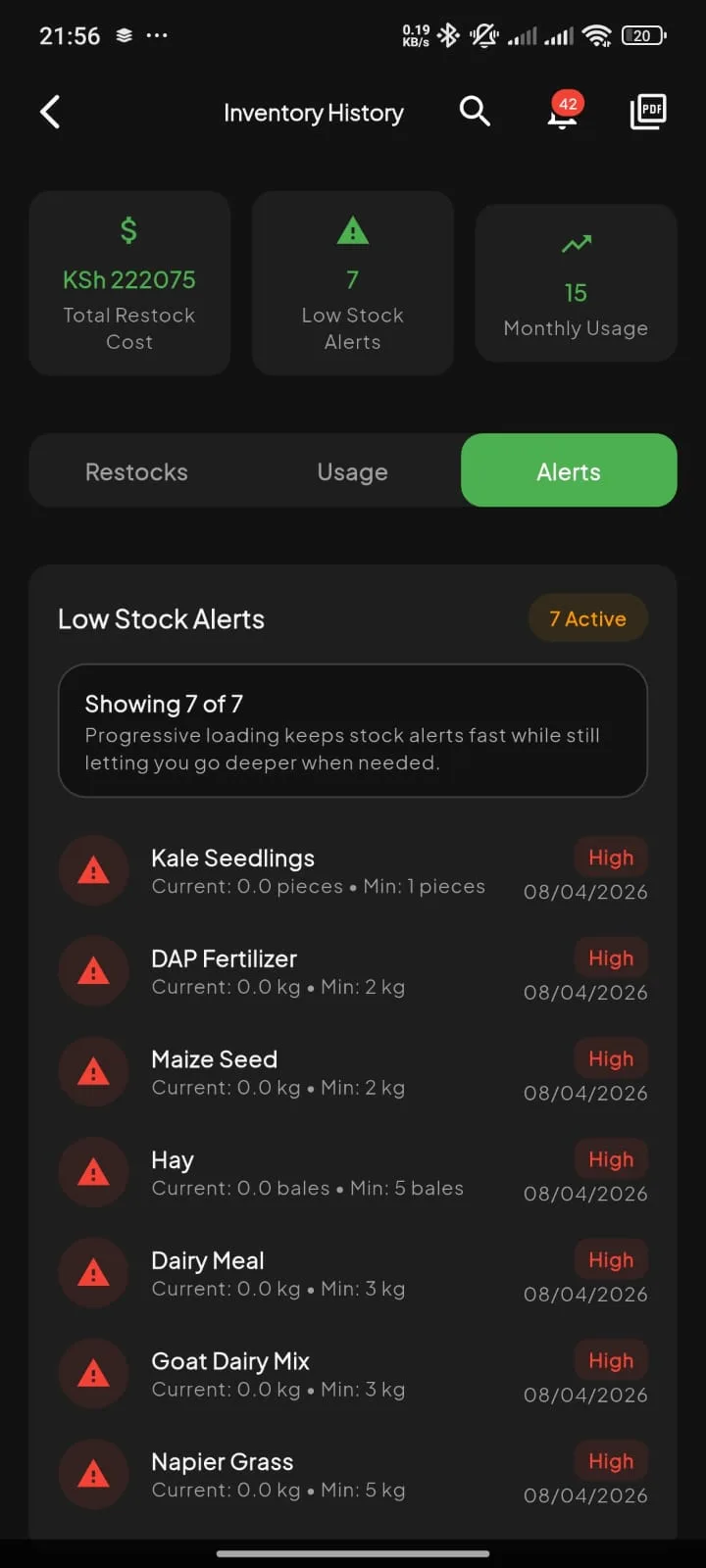The image size is (706, 1568).
Task: Switch to the Usage tab
Action: [x=352, y=470]
